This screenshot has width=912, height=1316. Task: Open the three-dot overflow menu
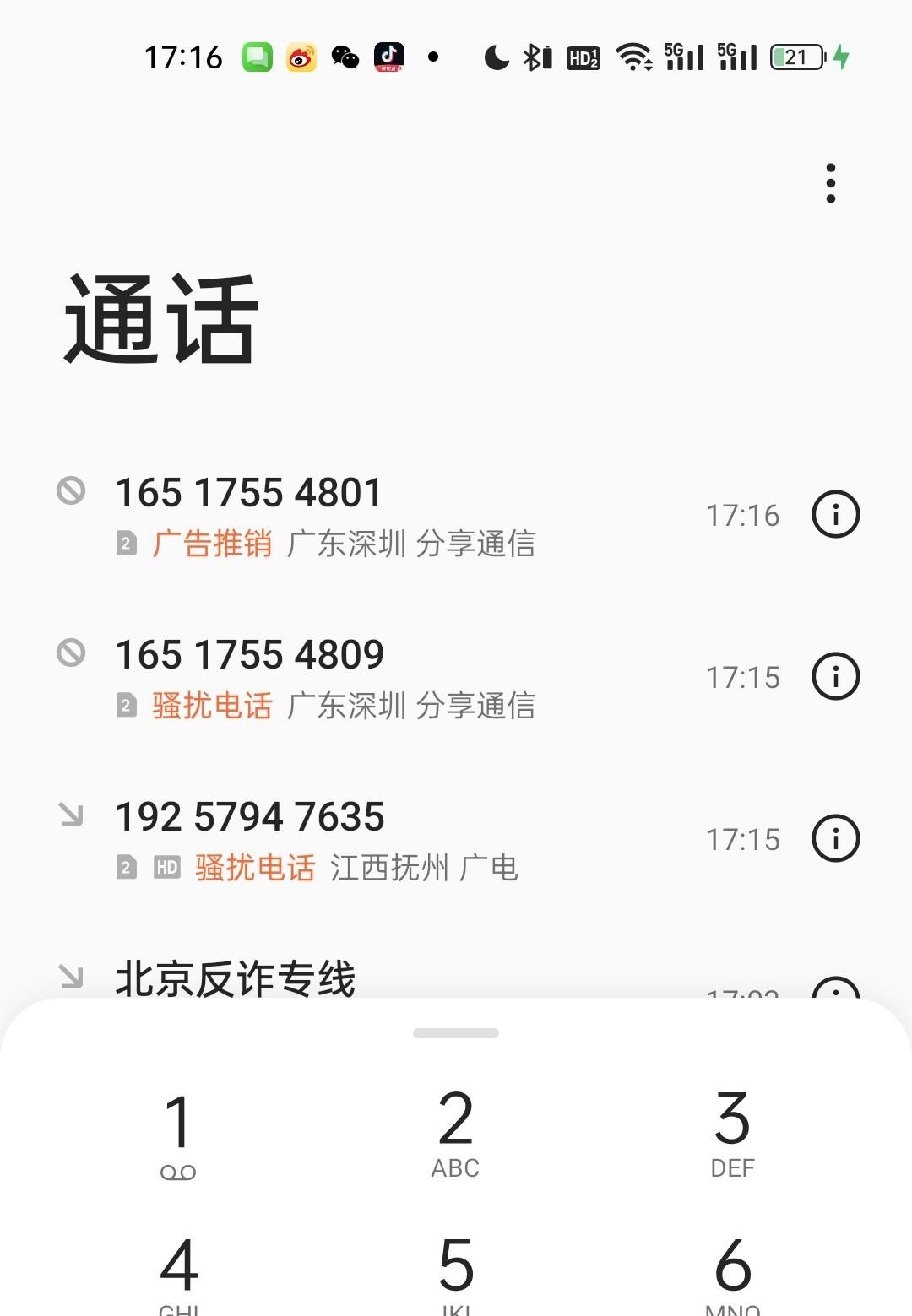point(831,183)
